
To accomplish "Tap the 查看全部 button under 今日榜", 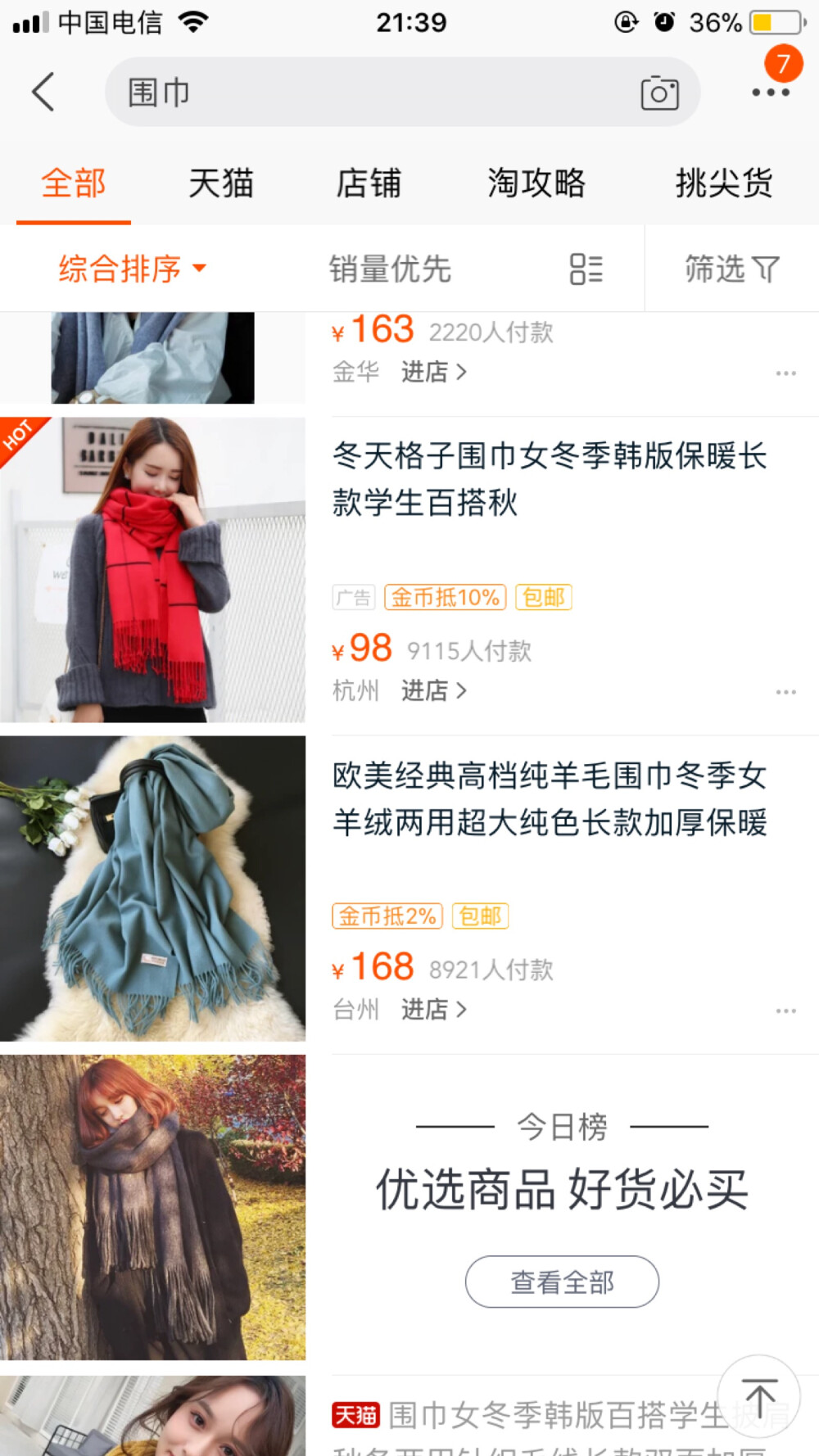I will click(x=562, y=1282).
